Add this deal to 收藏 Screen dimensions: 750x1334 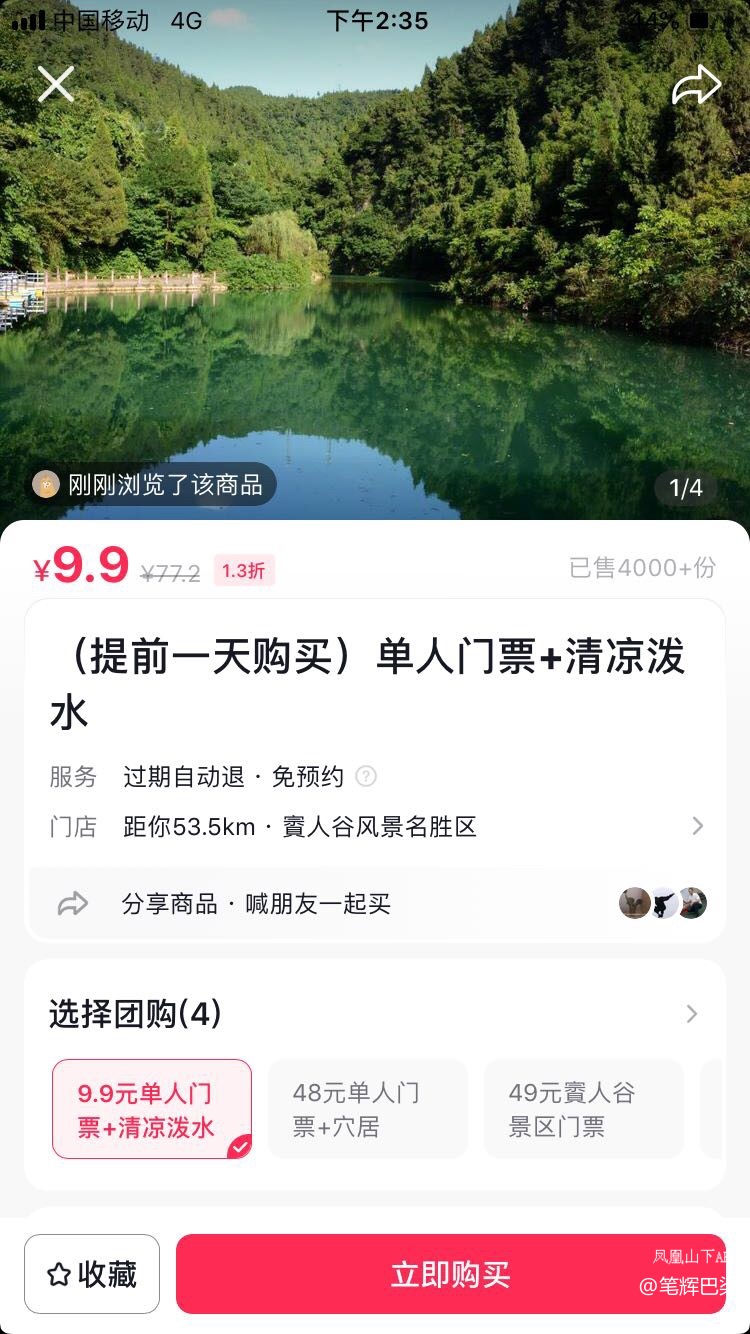pyautogui.click(x=92, y=1274)
